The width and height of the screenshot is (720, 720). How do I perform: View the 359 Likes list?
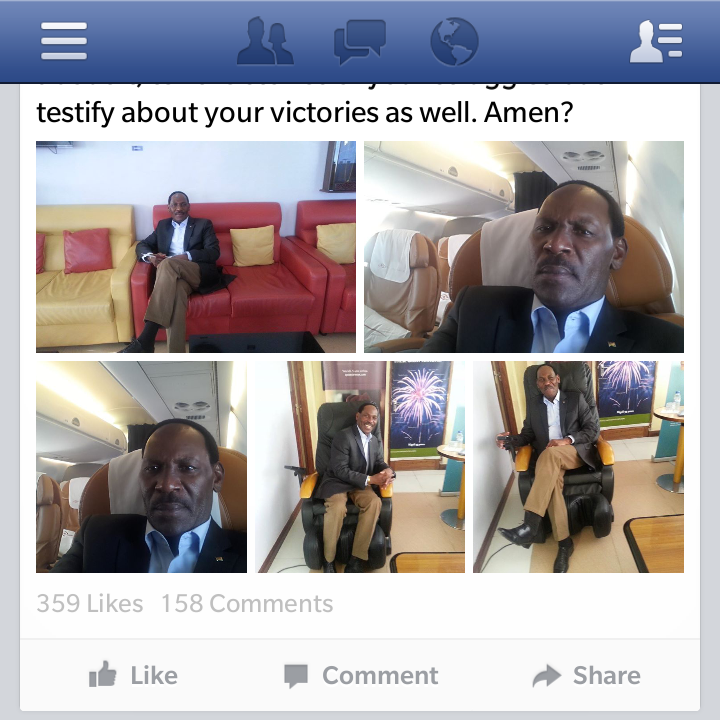(x=89, y=604)
